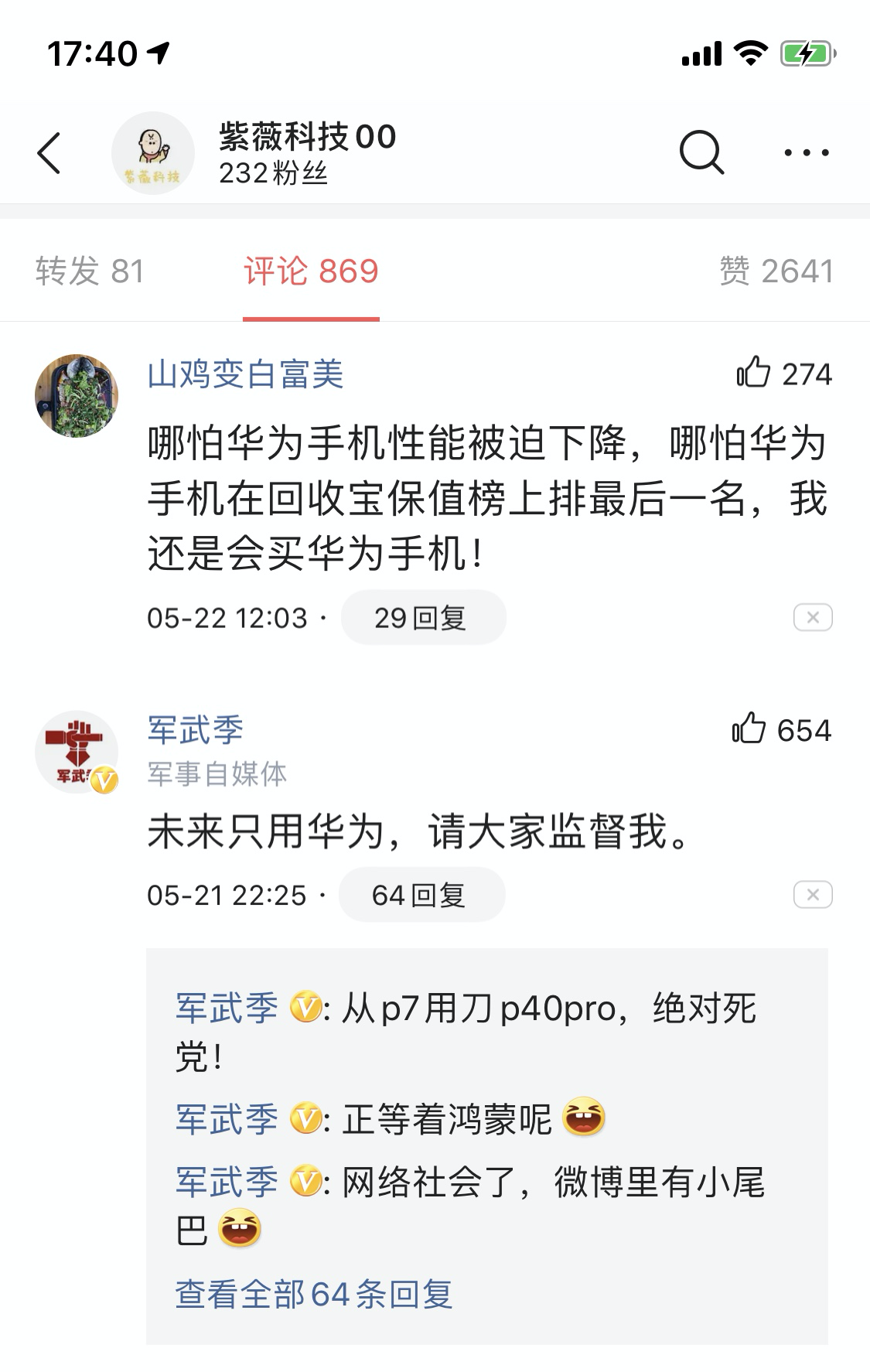Search within this account
The height and width of the screenshot is (1372, 870).
[x=701, y=152]
